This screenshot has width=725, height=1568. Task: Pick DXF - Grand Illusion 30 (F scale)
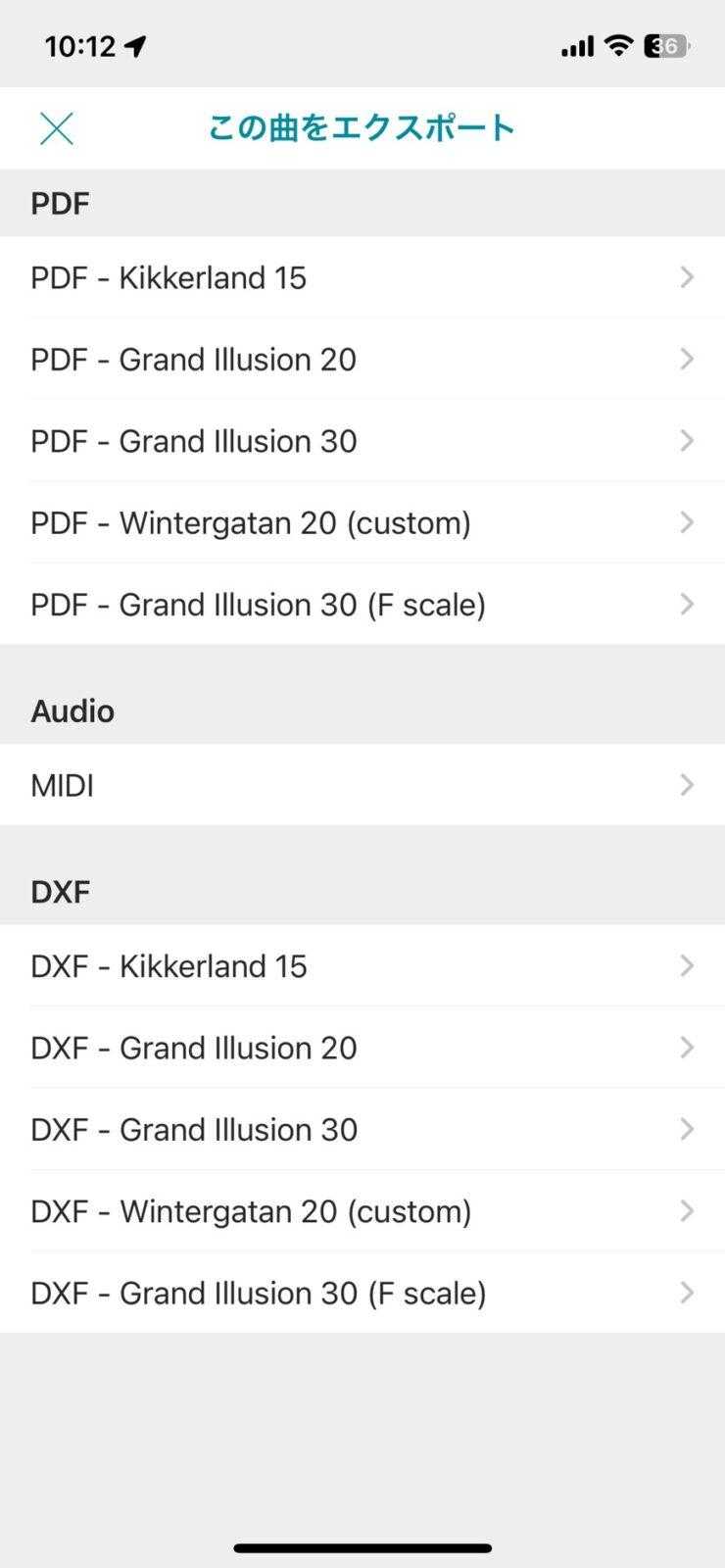click(x=362, y=1294)
